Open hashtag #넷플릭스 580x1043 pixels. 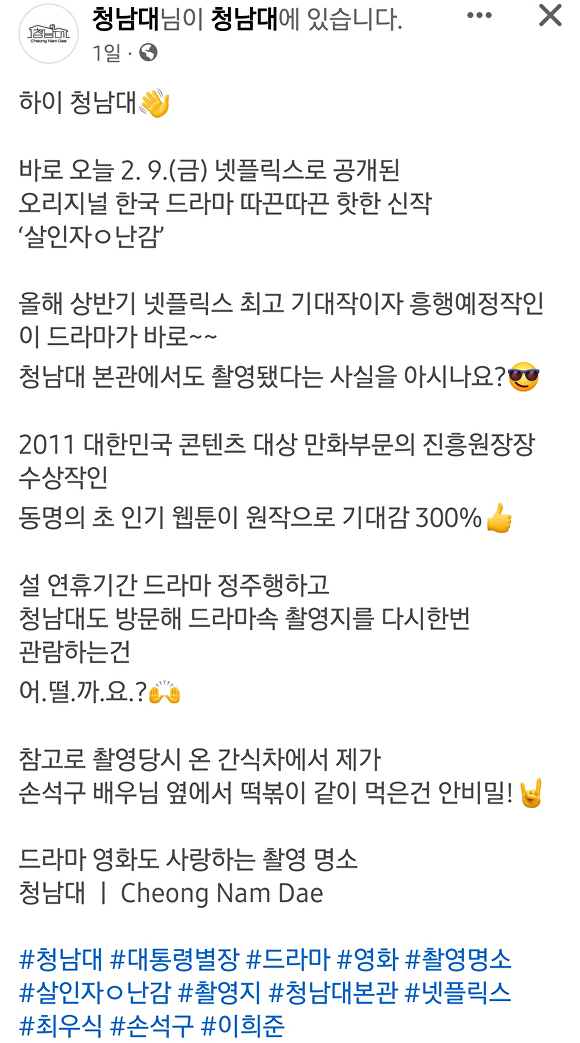pos(458,992)
